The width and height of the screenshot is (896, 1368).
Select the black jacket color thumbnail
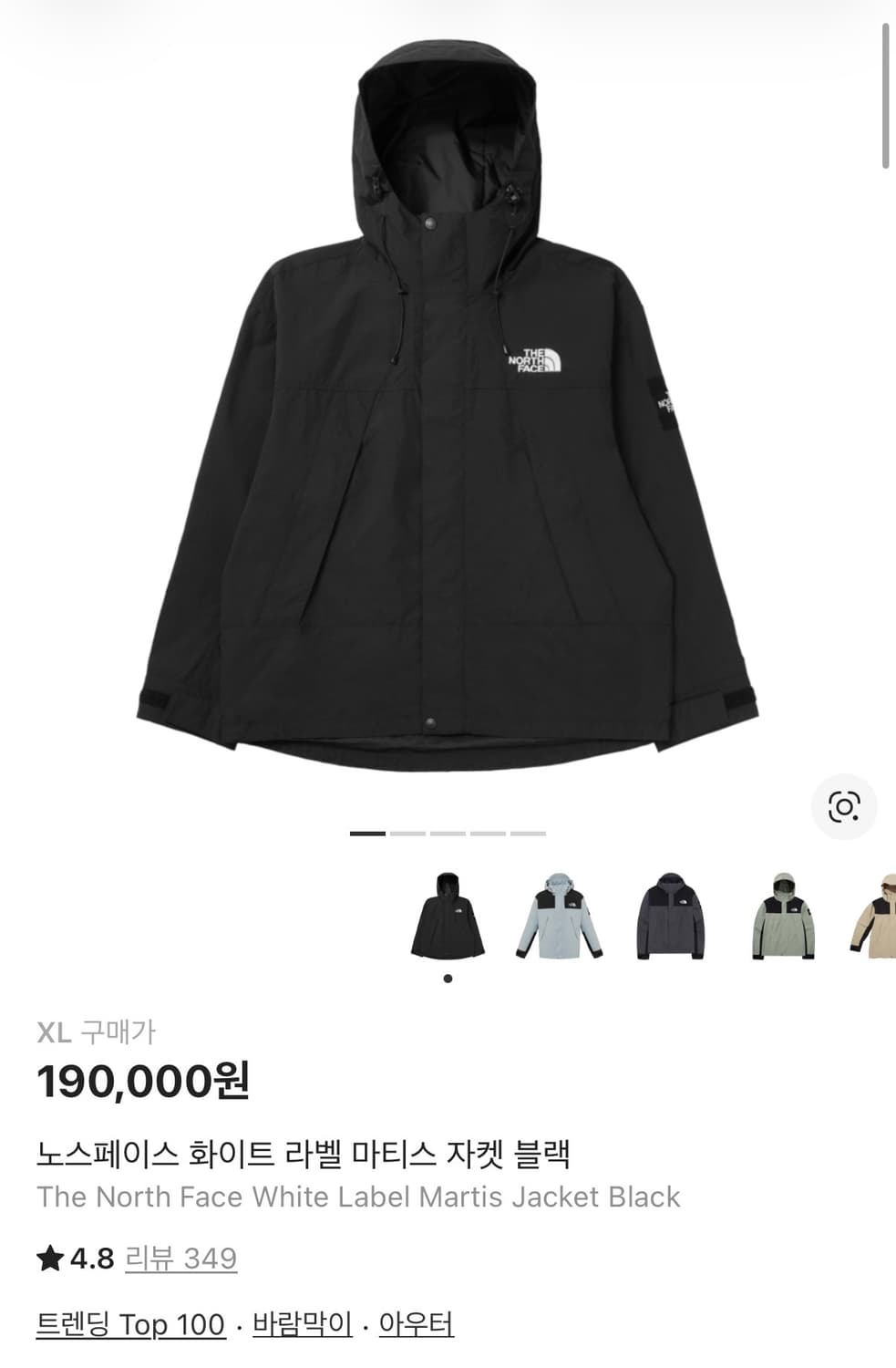[448, 917]
